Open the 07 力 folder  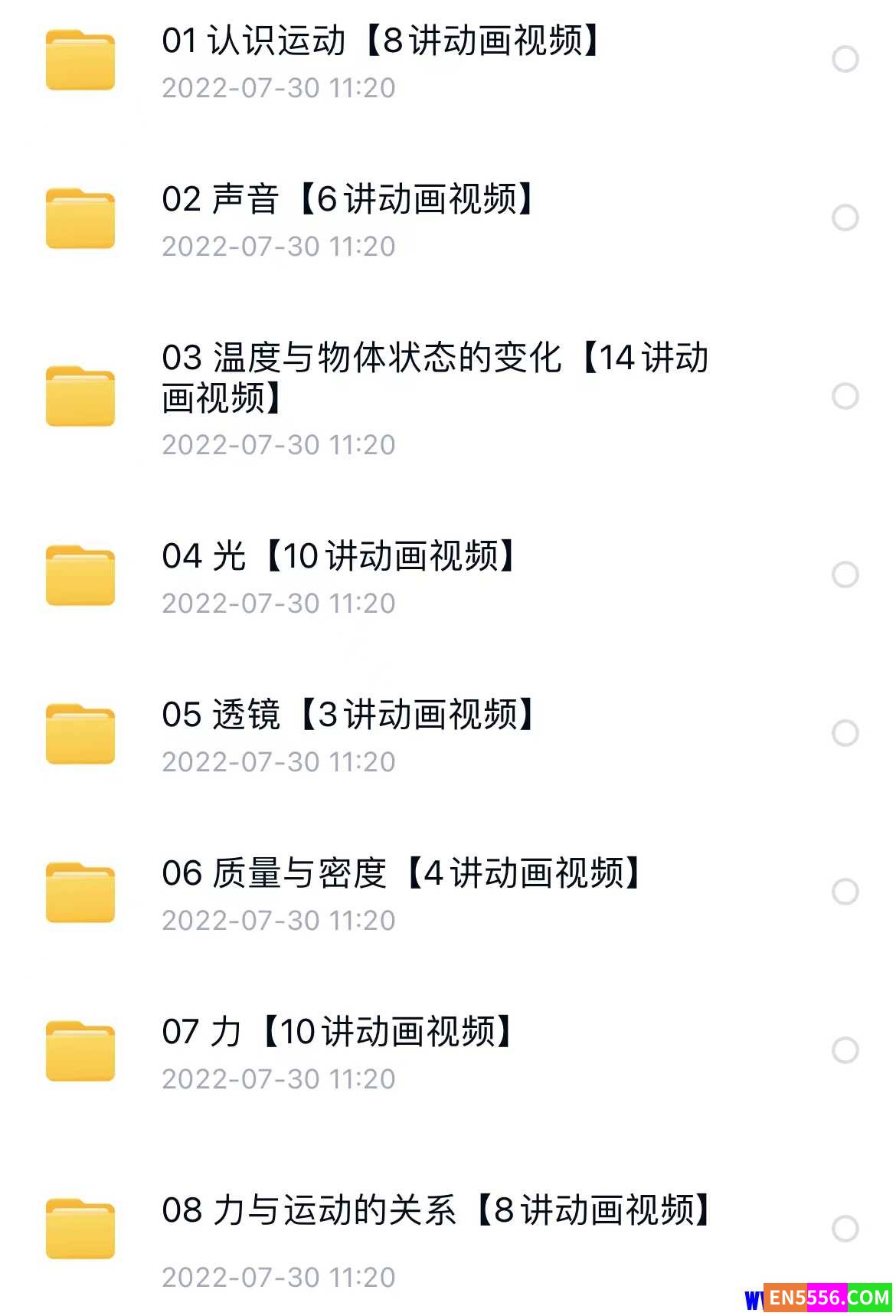(335, 1033)
